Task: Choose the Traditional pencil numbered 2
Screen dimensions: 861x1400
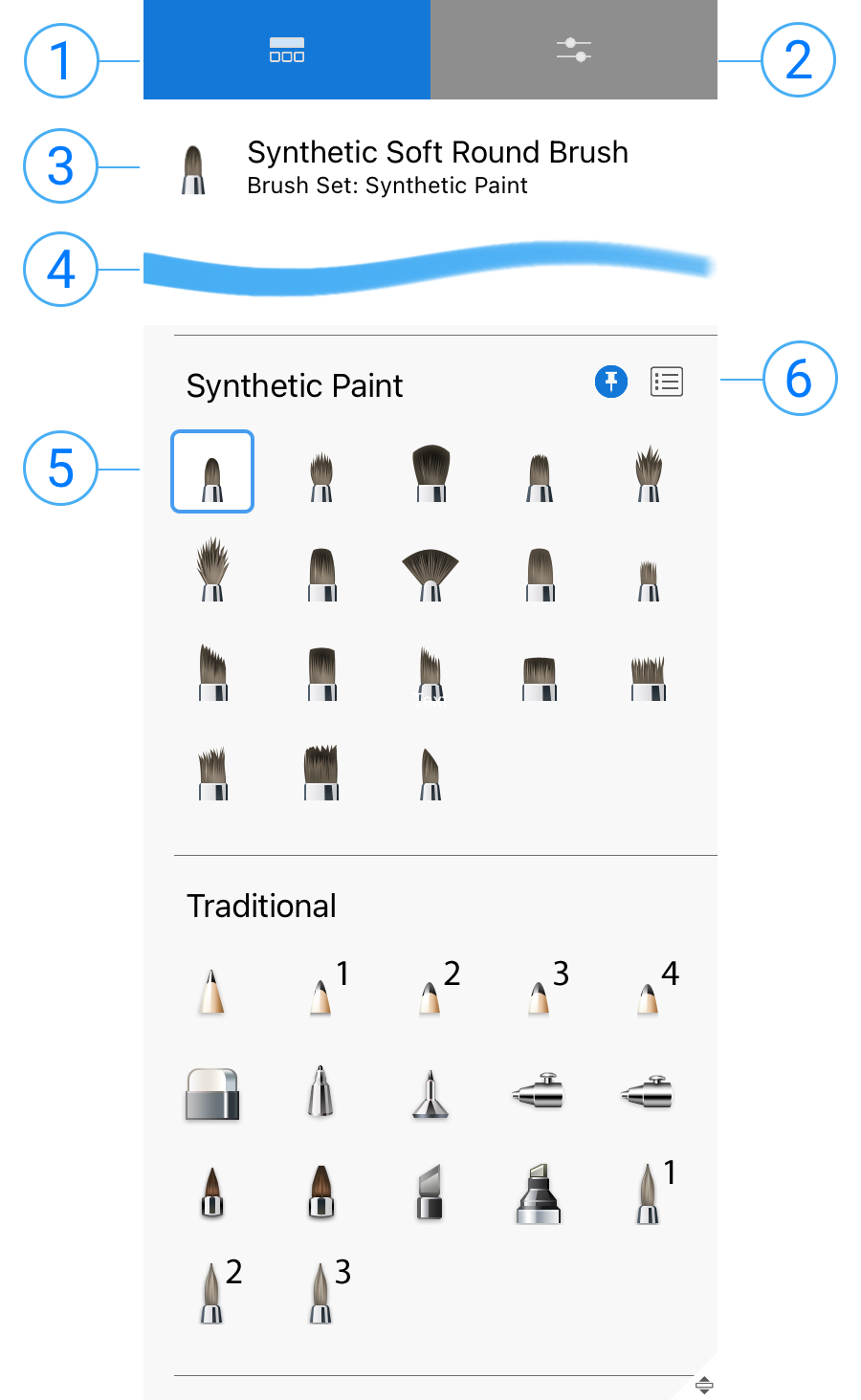Action: coord(432,995)
